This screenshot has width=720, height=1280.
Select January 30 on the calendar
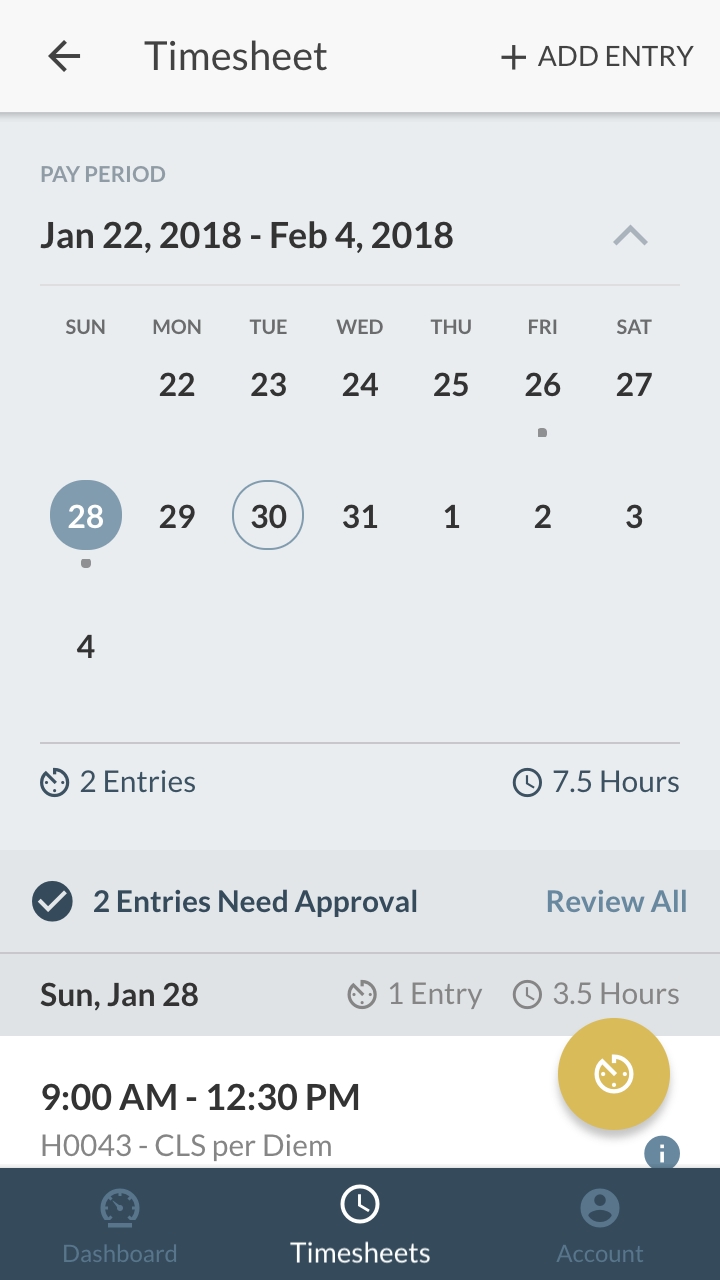tap(268, 516)
